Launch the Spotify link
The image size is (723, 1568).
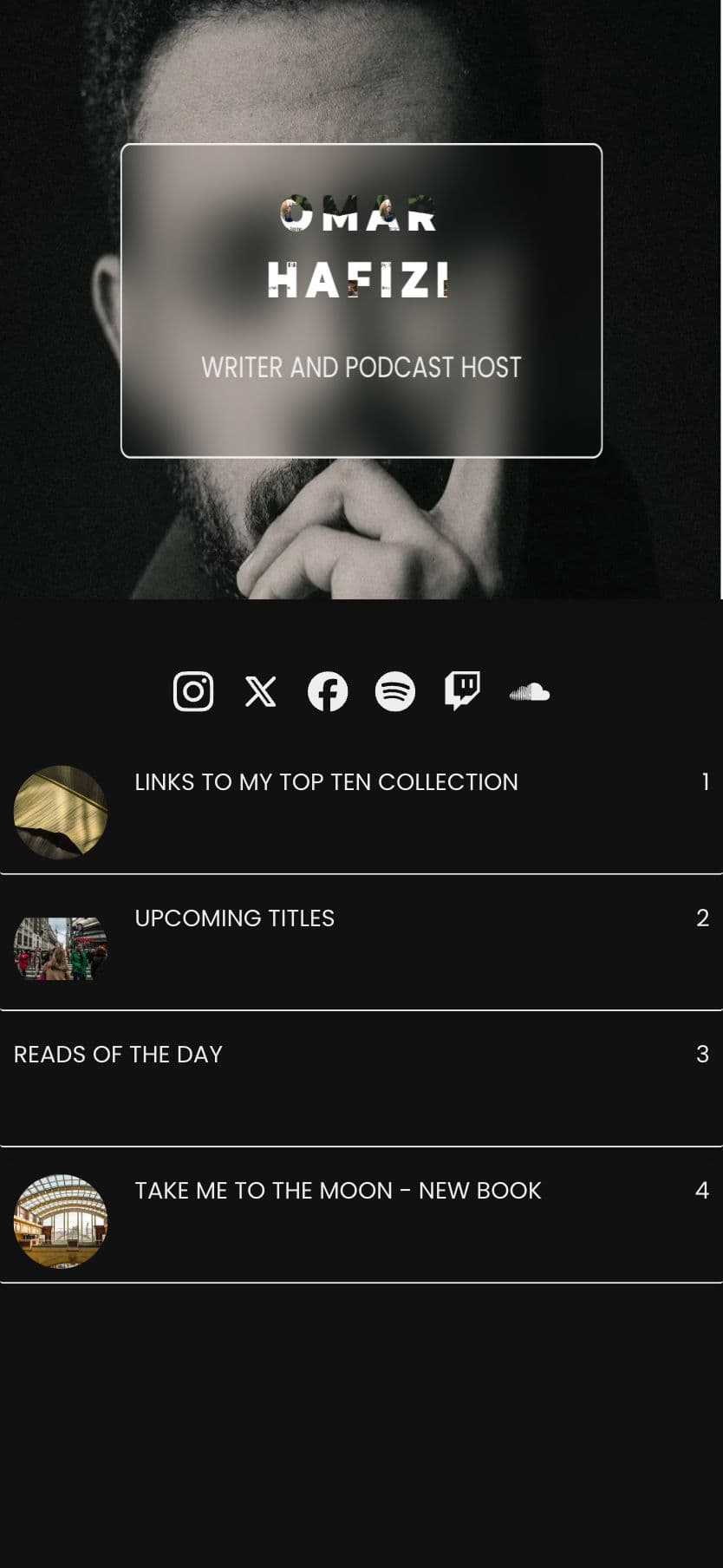coord(395,692)
